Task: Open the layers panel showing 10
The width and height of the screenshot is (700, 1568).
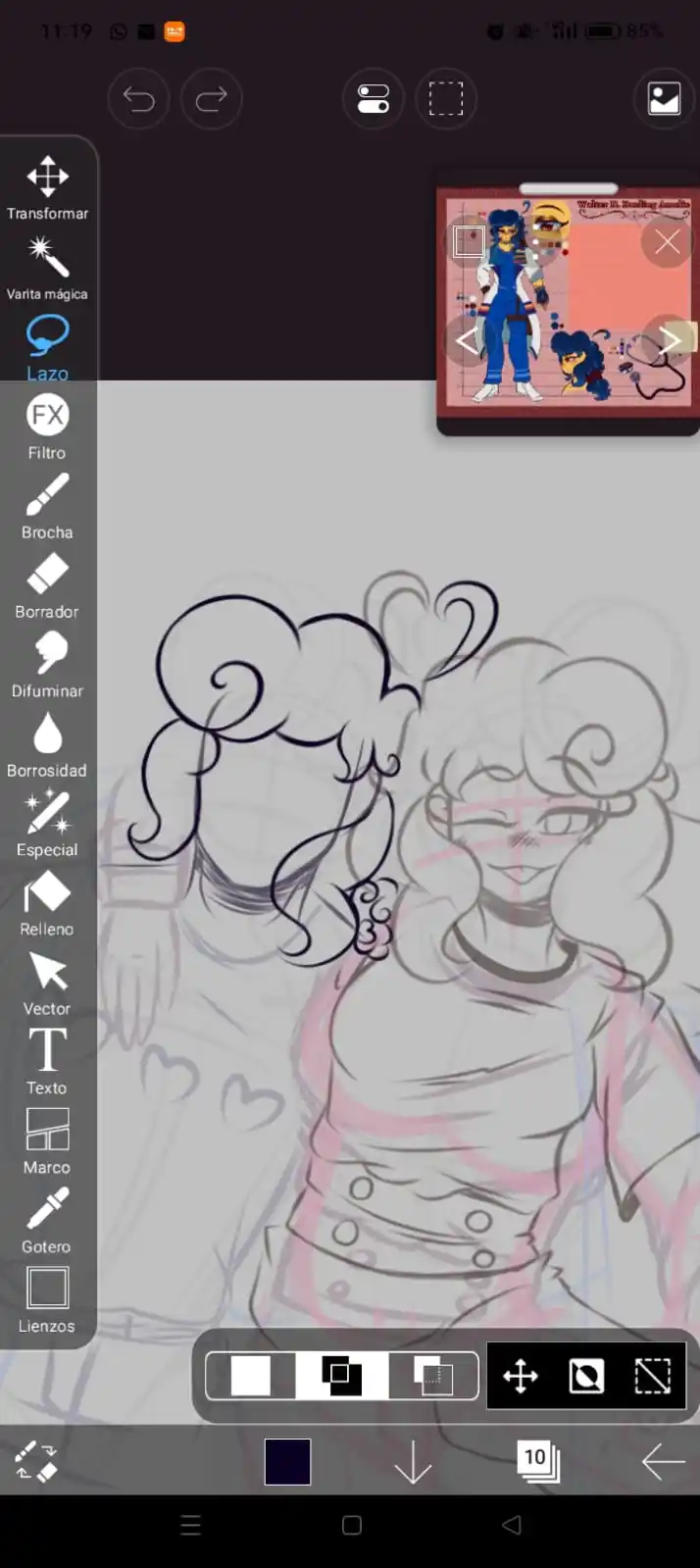Action: click(537, 1461)
